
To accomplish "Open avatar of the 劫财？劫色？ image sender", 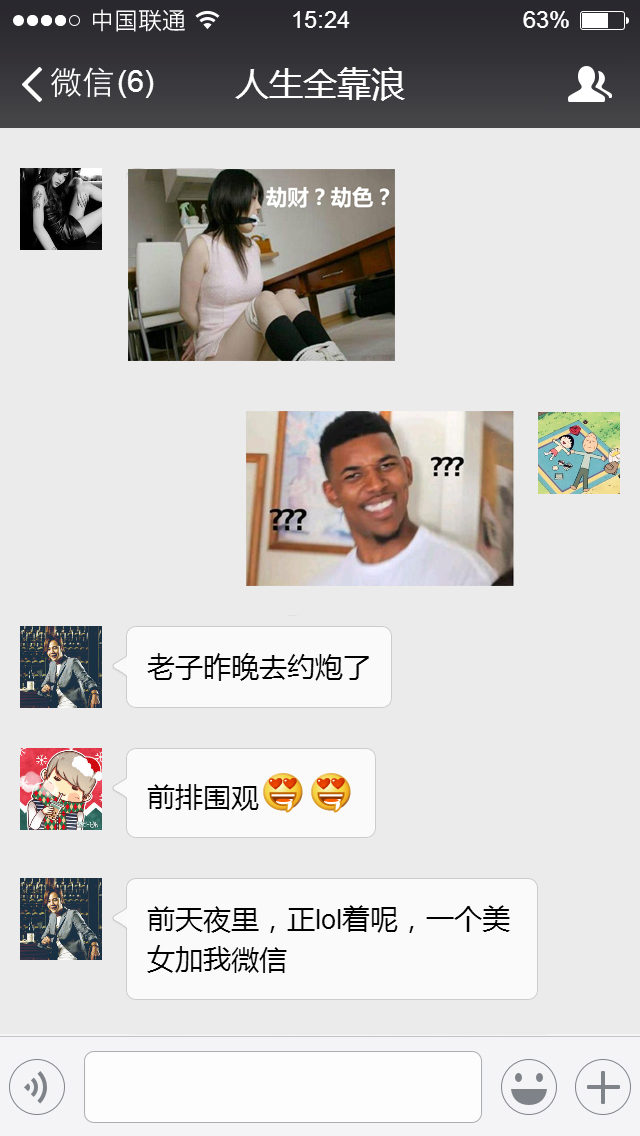I will pos(61,209).
